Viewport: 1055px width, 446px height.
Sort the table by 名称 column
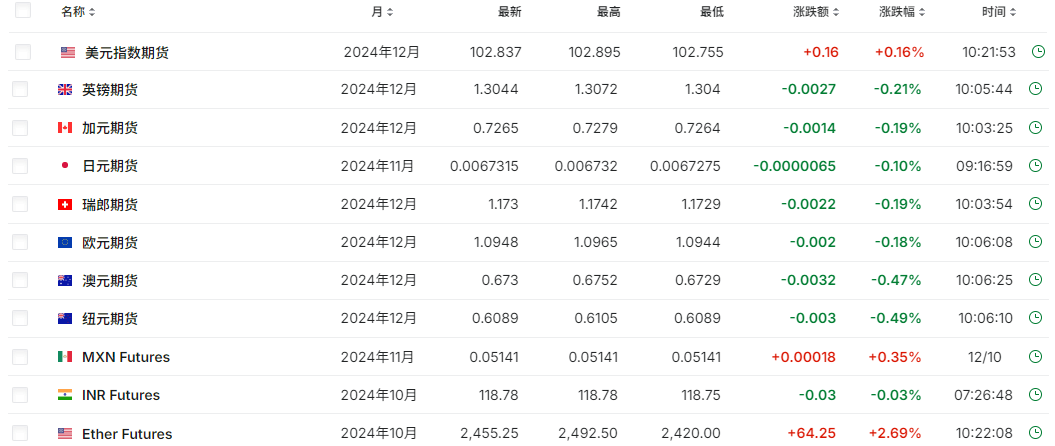tap(78, 12)
